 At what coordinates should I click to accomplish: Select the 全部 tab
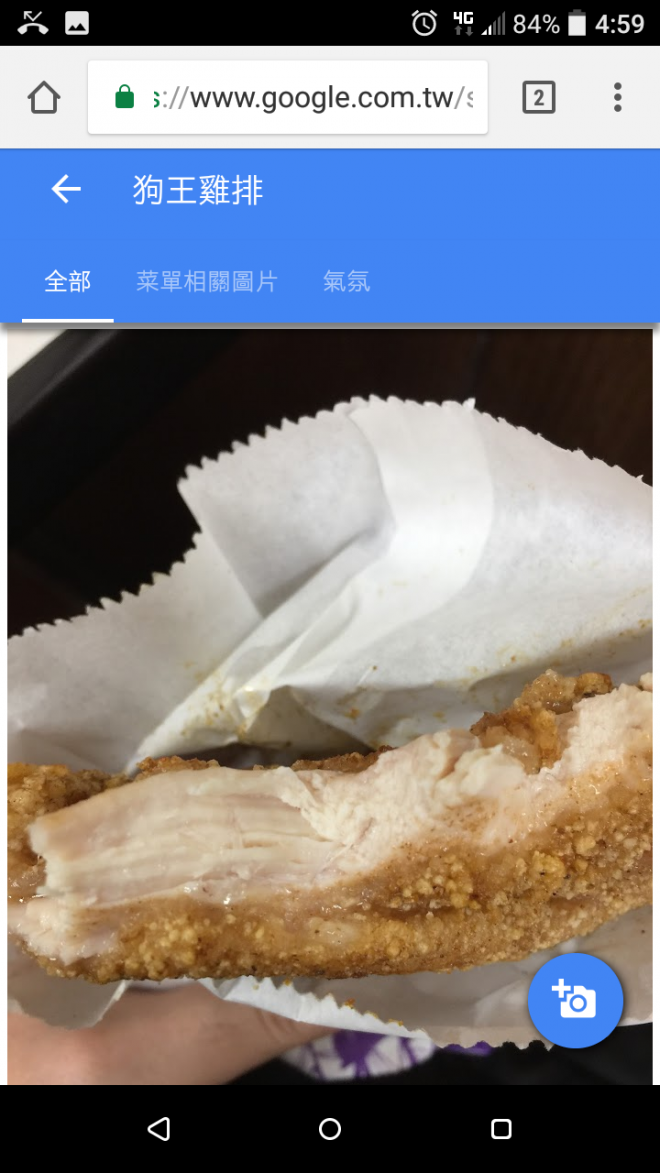click(68, 282)
